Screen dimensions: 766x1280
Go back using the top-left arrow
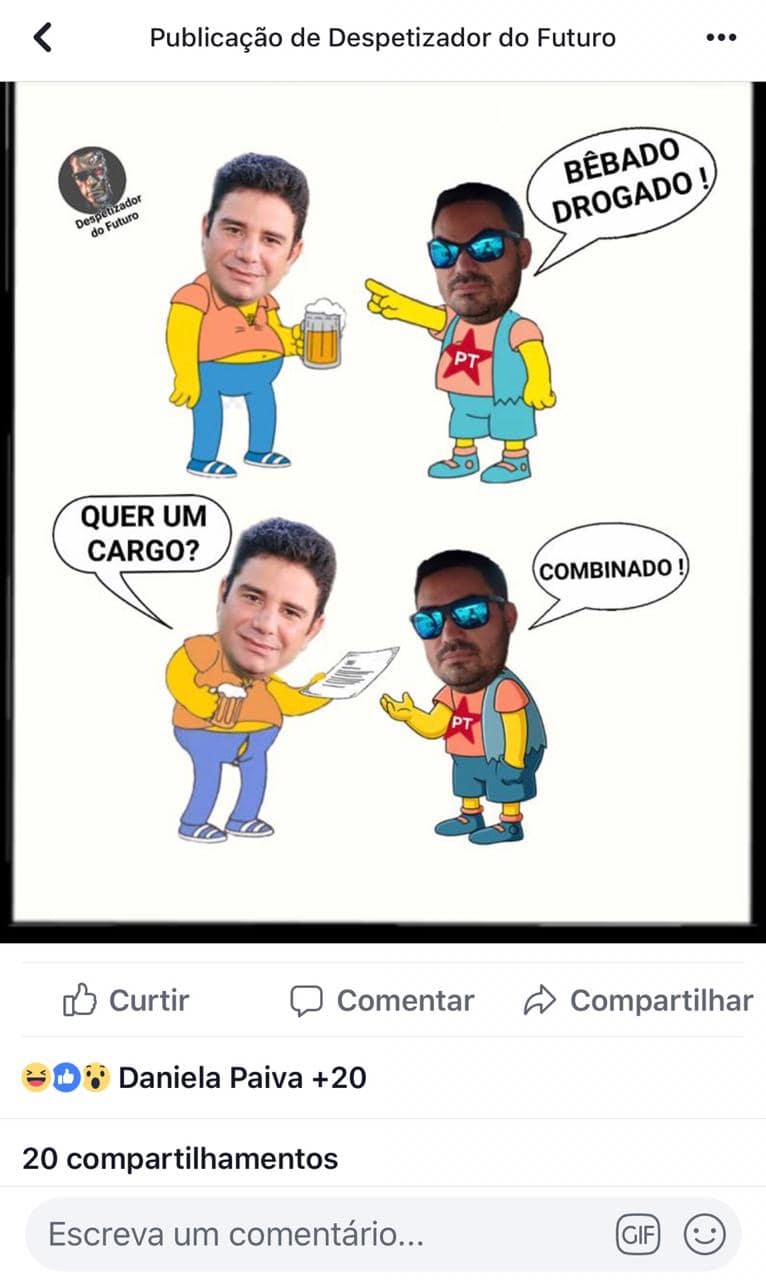point(42,38)
